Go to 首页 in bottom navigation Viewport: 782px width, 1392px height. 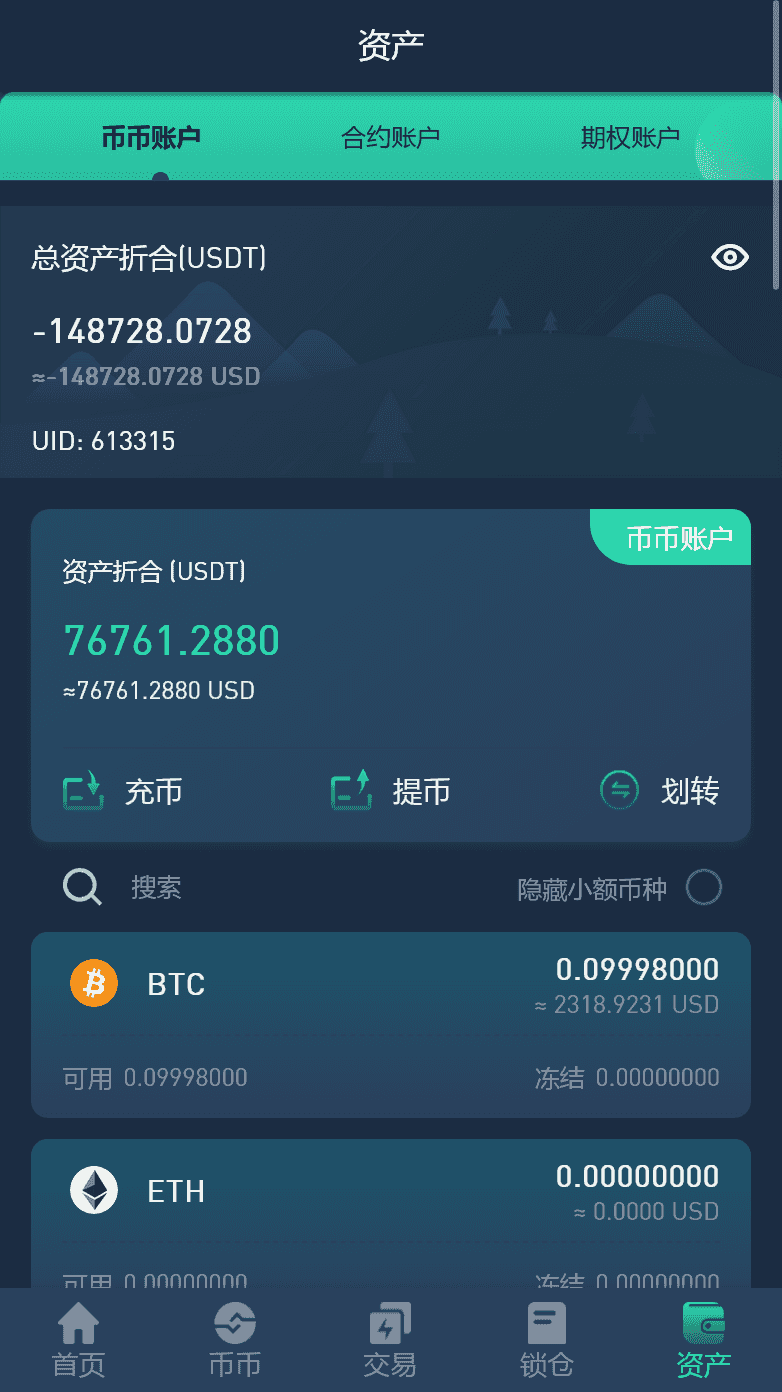[78, 1340]
